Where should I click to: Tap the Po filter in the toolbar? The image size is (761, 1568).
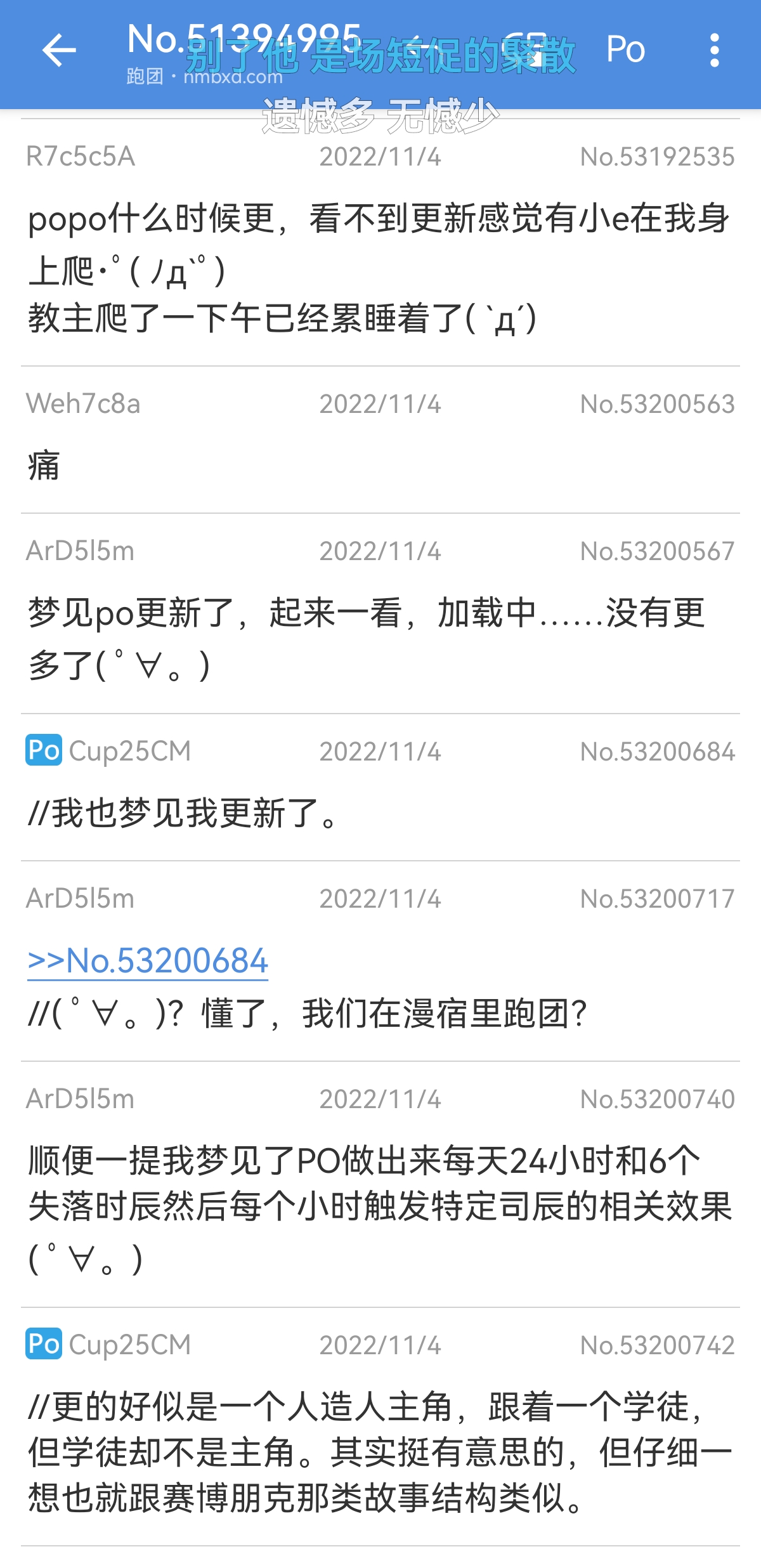point(625,49)
